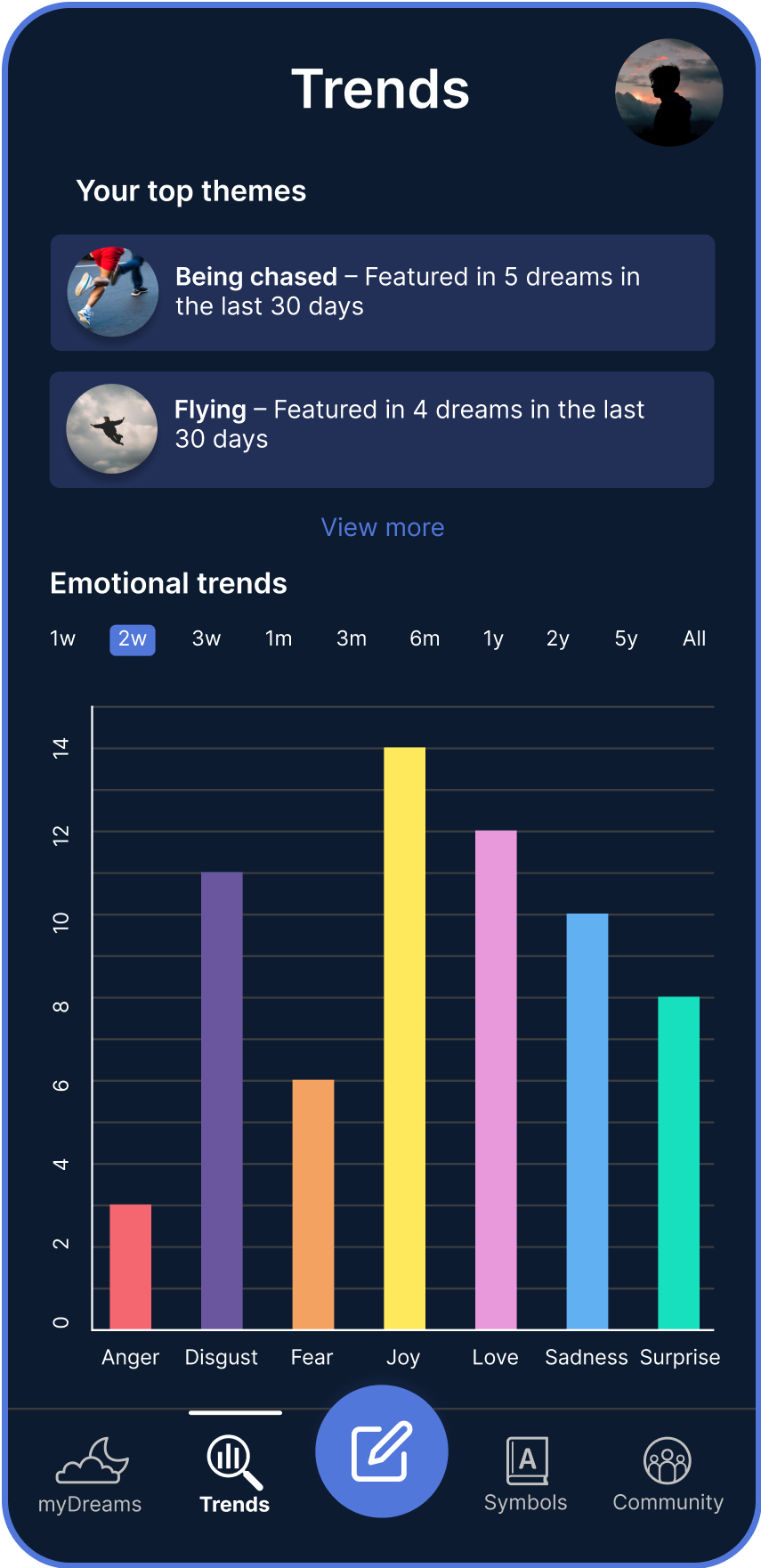Write a new dream entry
Viewport: 761px width, 1568px height.
tap(381, 1451)
